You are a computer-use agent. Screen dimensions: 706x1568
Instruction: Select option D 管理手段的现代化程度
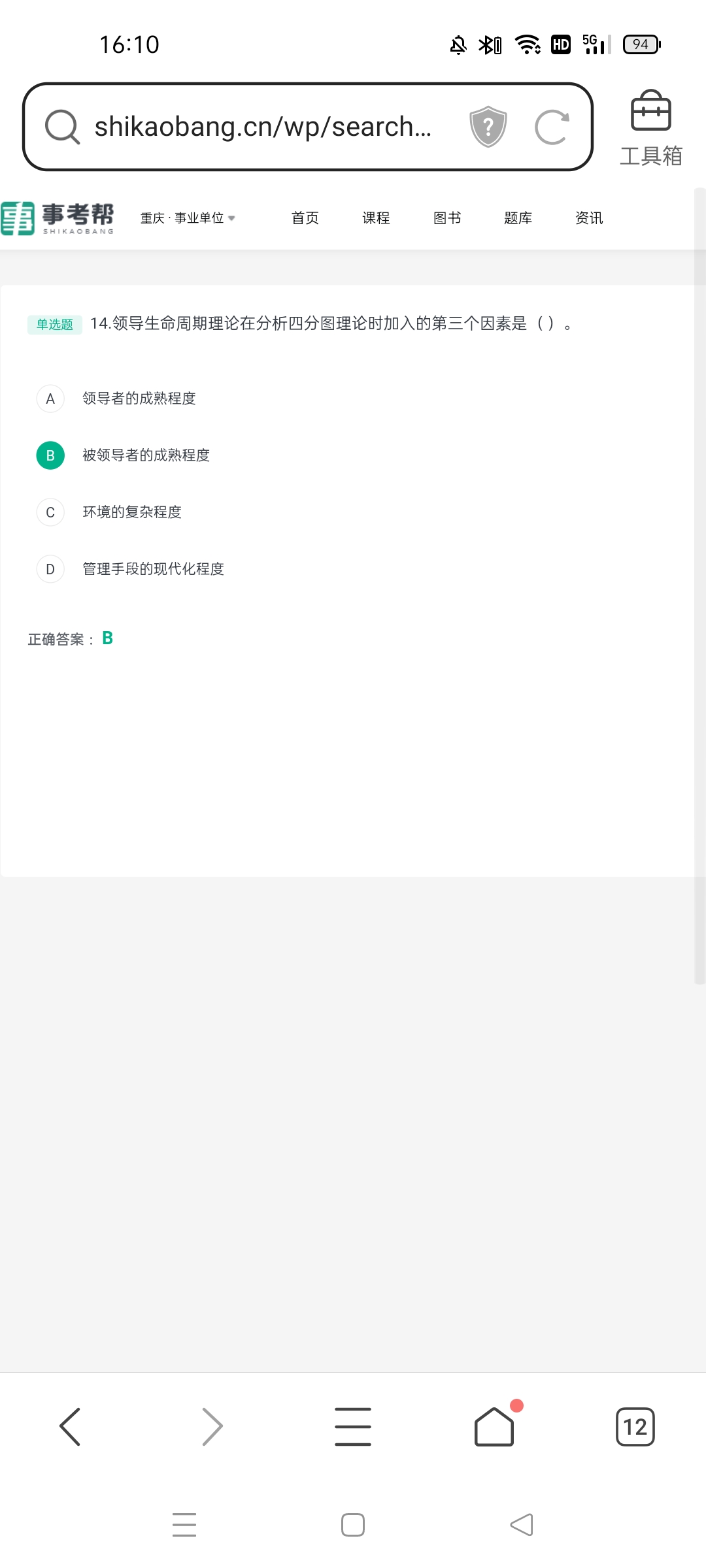click(130, 569)
